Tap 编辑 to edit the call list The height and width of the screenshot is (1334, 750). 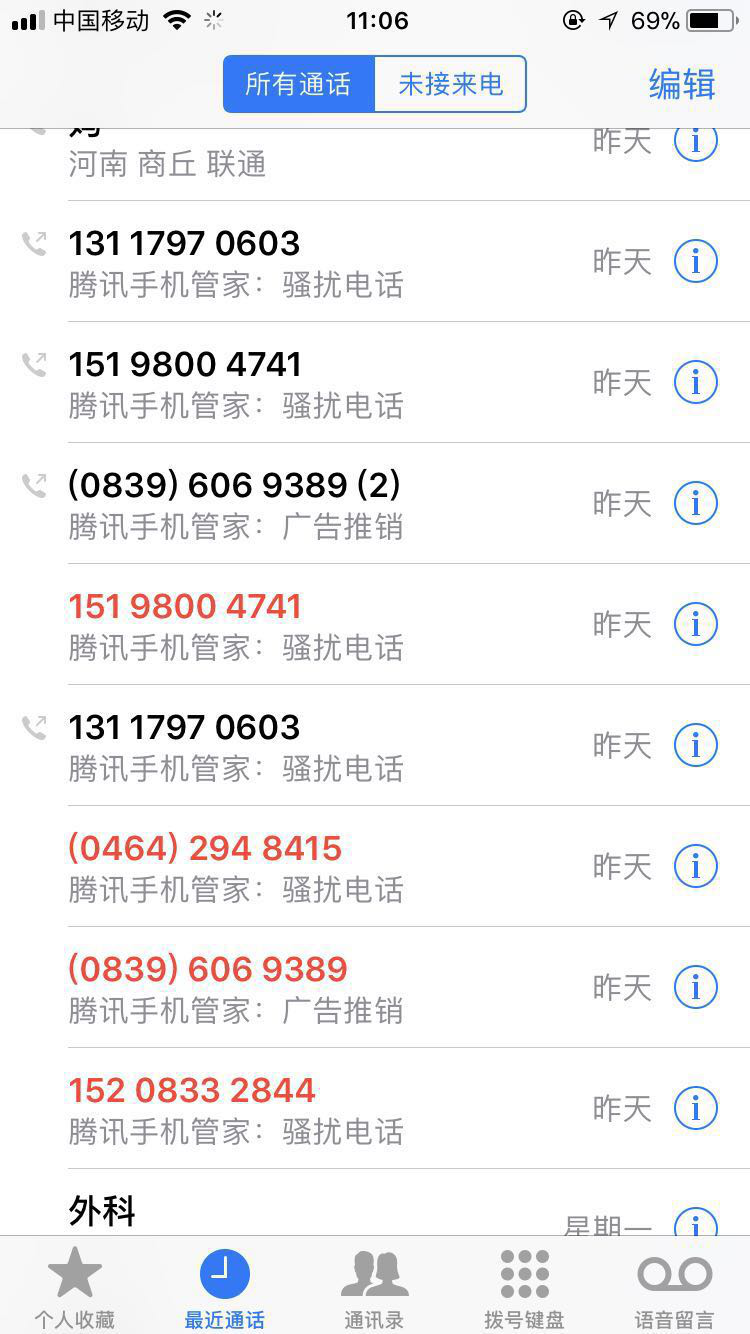(682, 85)
